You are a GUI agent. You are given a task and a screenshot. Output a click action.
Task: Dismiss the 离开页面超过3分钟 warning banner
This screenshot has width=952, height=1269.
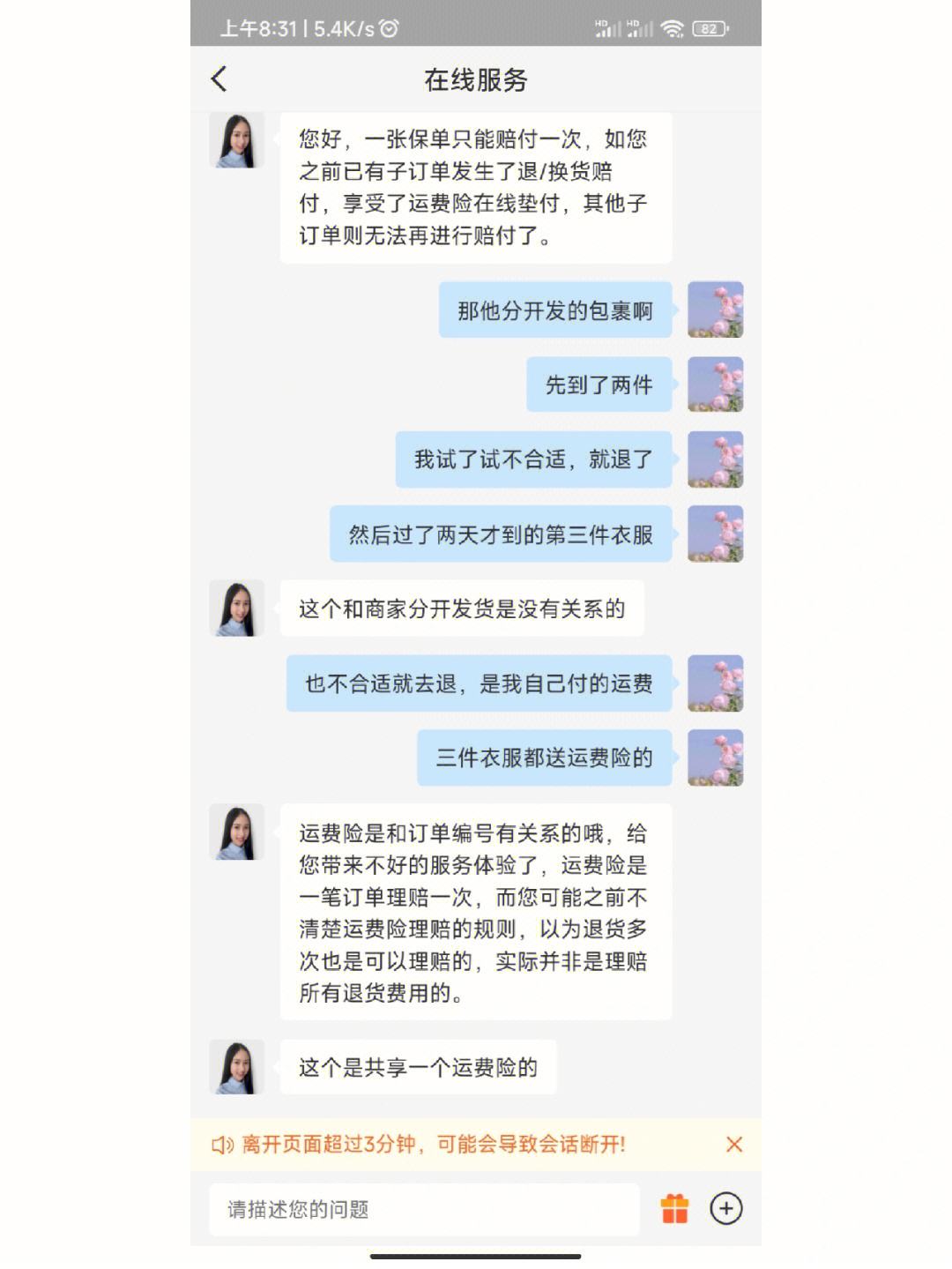coord(733,1145)
